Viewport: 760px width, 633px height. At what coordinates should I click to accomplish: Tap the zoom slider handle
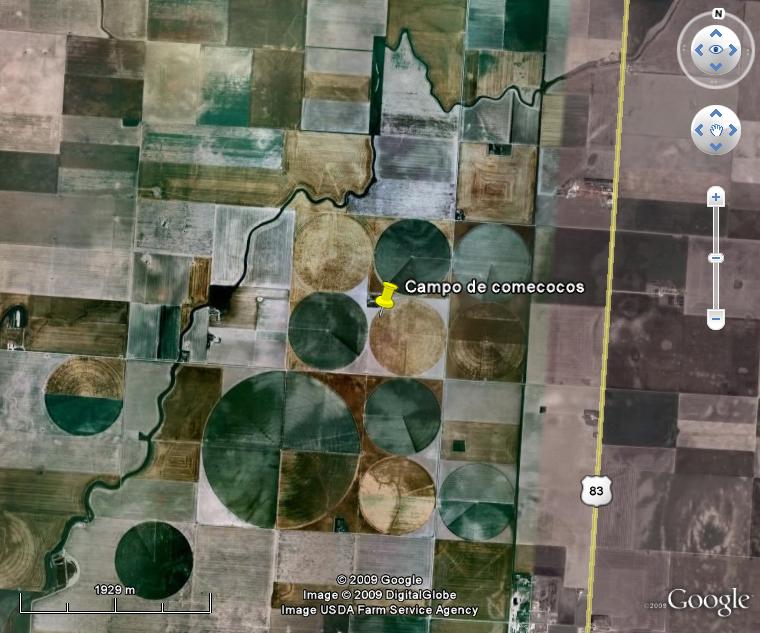tap(716, 258)
